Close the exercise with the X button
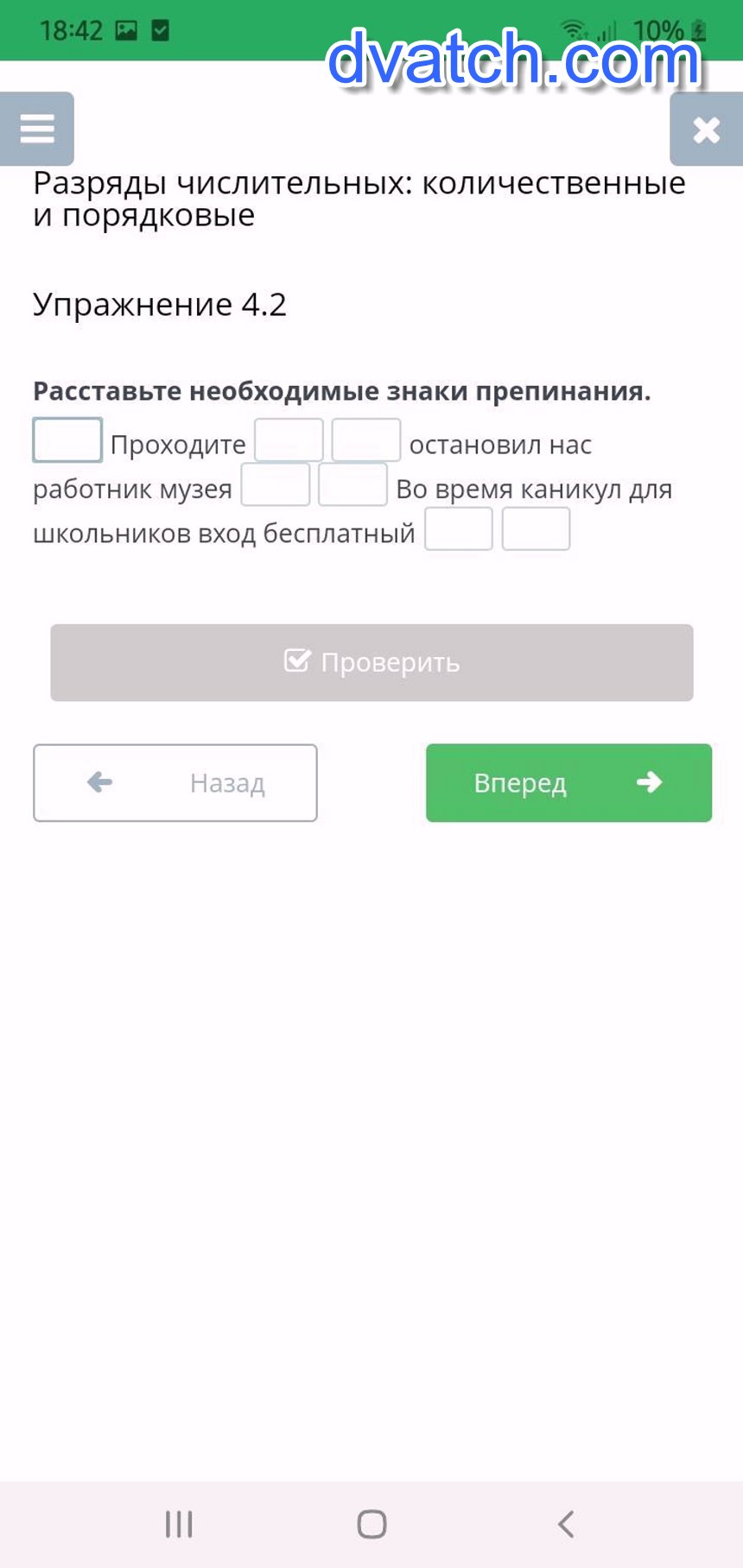Viewport: 743px width, 1568px height. [706, 130]
